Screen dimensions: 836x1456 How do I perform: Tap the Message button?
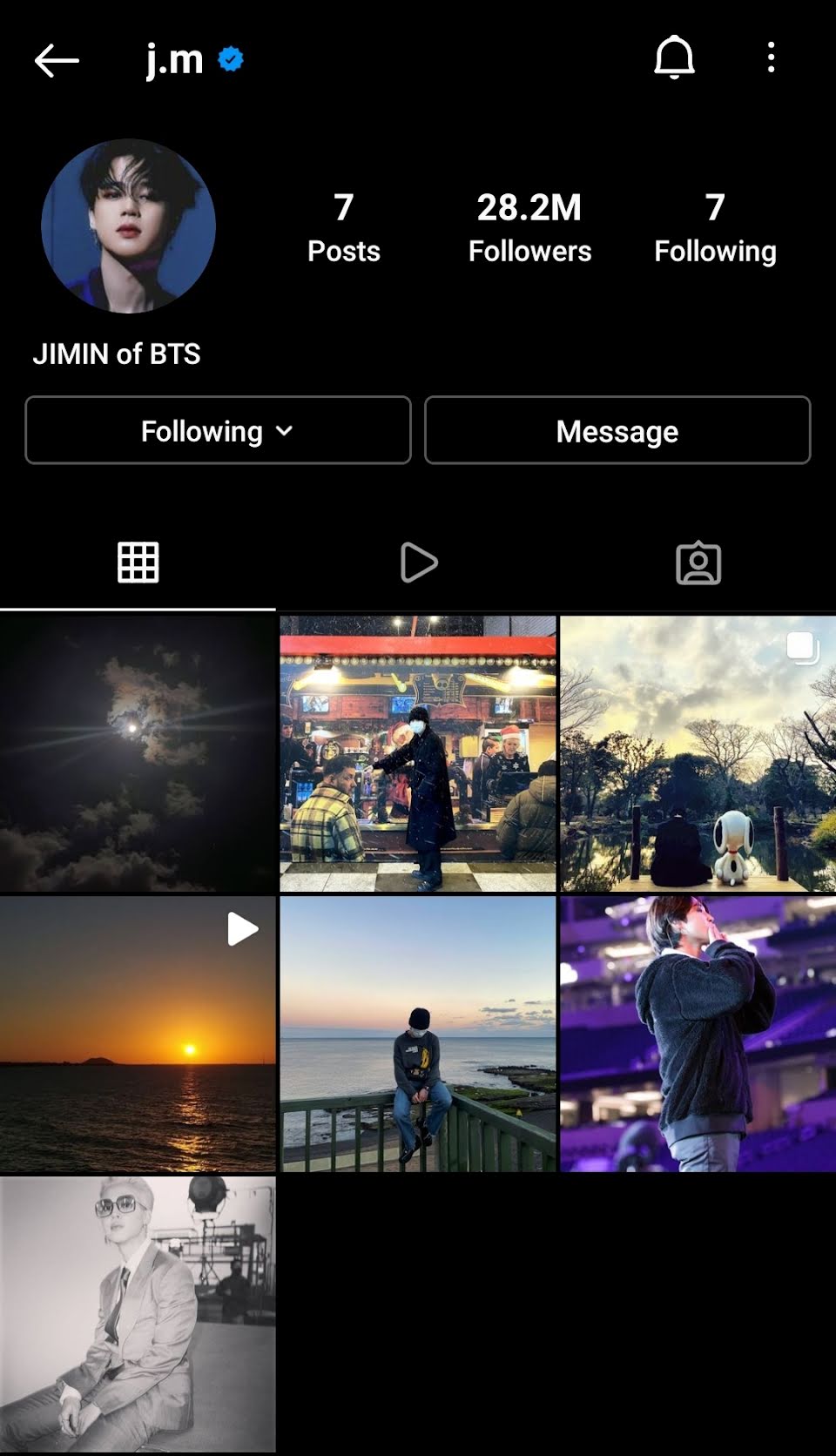click(617, 430)
